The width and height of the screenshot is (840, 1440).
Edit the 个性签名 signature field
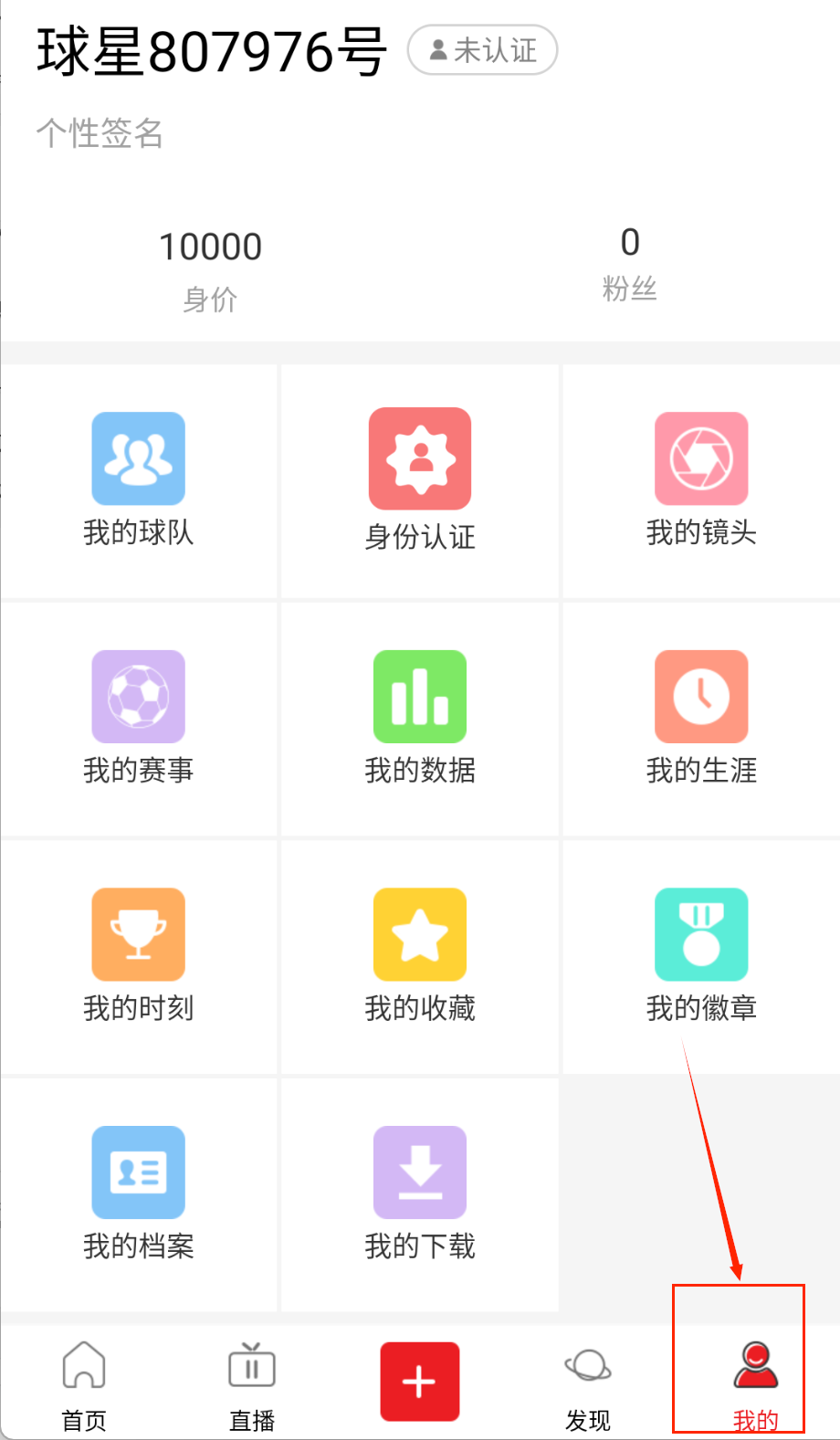[99, 134]
